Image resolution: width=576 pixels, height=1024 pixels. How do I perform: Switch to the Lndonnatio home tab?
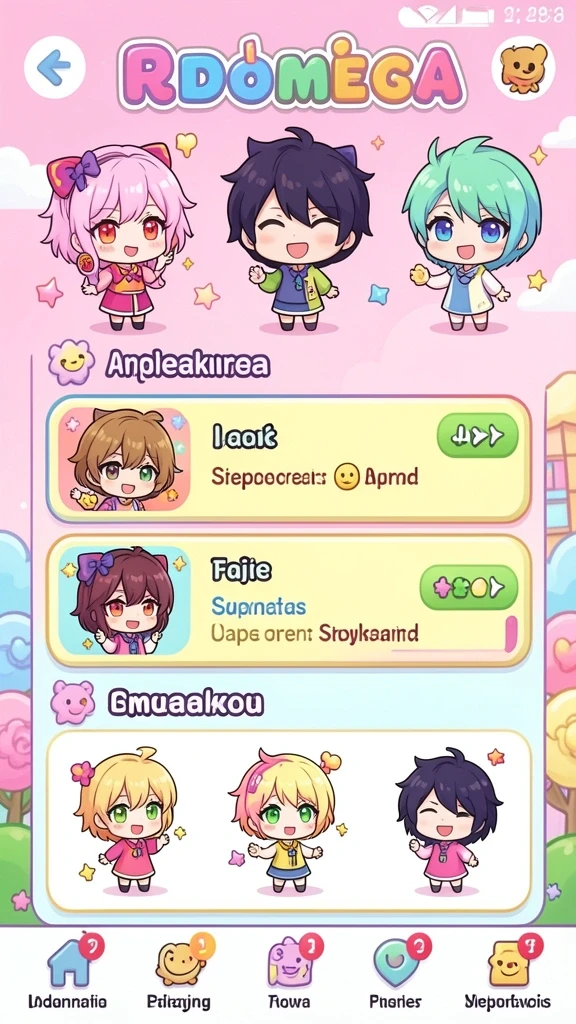pyautogui.click(x=68, y=974)
